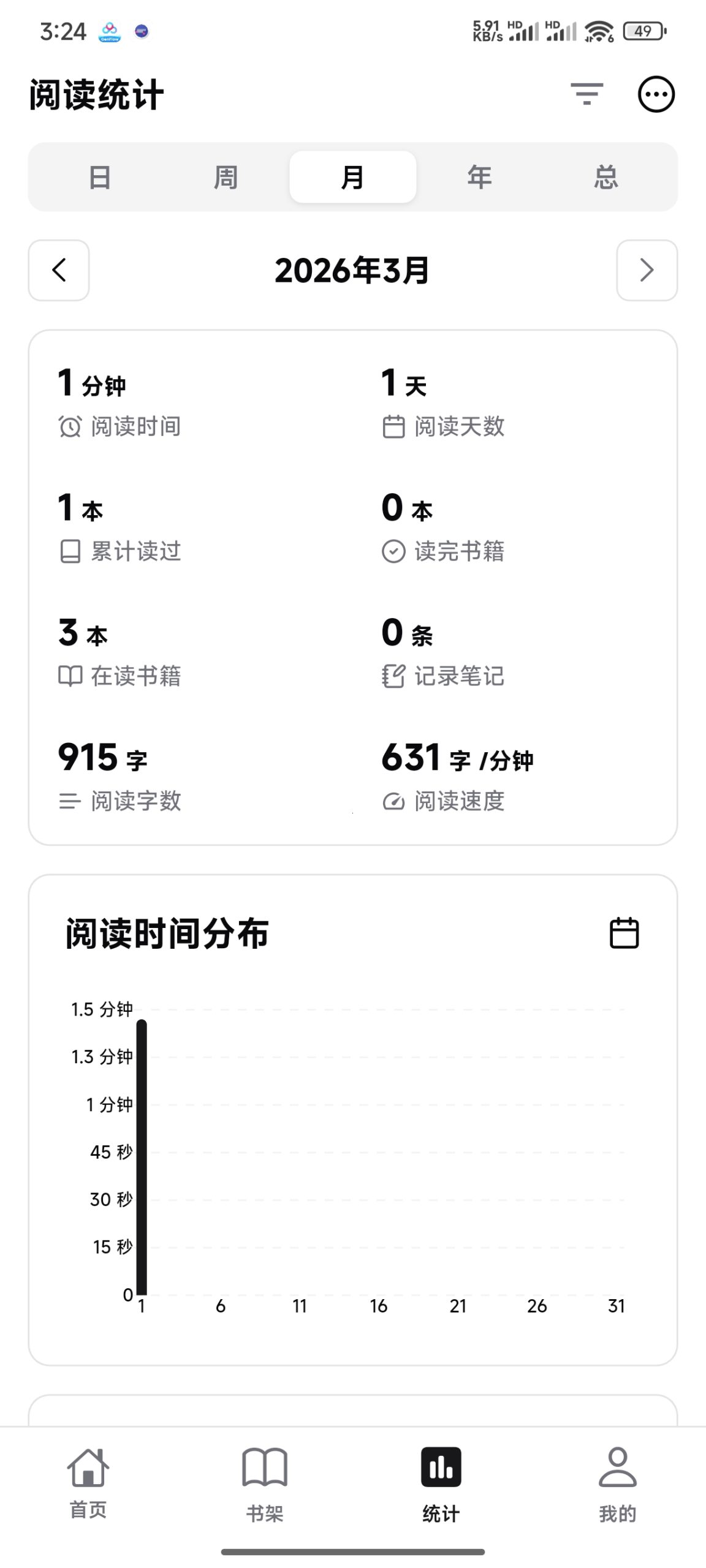
Task: Click the clock icon beside 阅读时间
Action: [69, 428]
